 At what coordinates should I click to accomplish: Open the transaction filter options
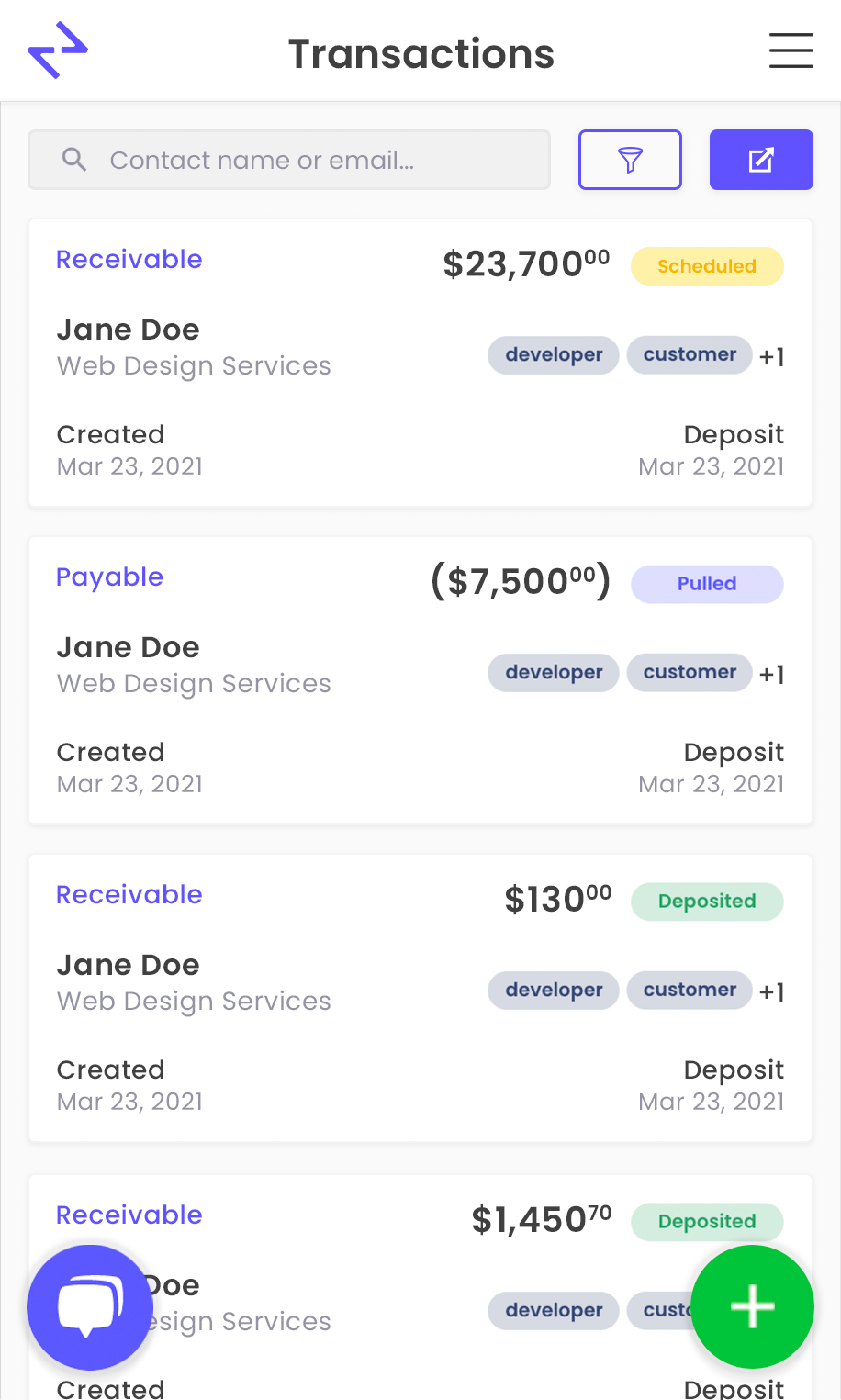point(630,160)
